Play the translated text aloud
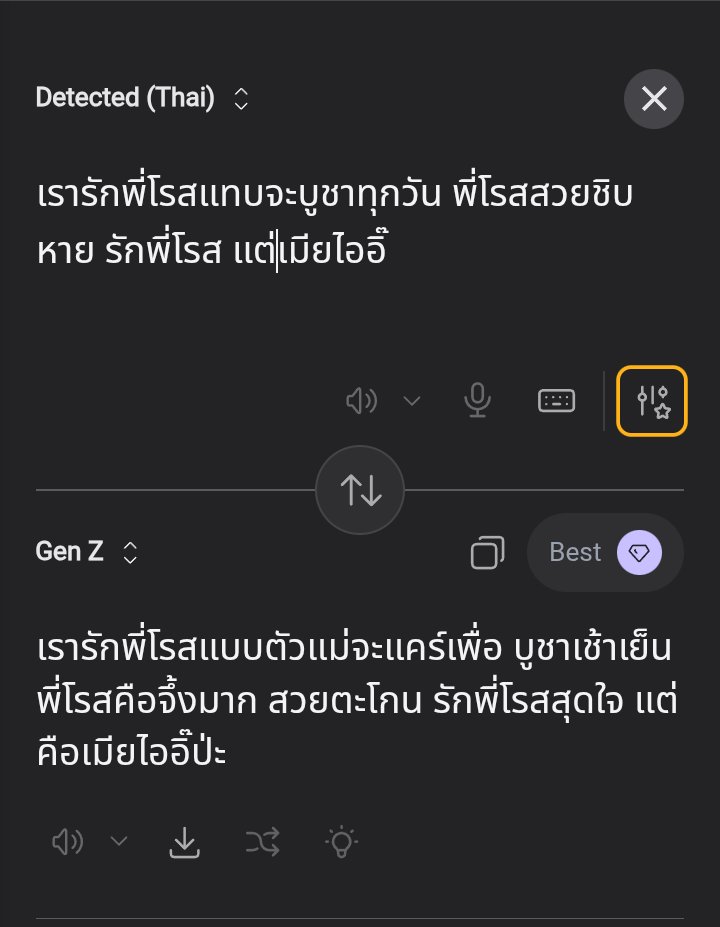This screenshot has width=720, height=927. coord(67,843)
